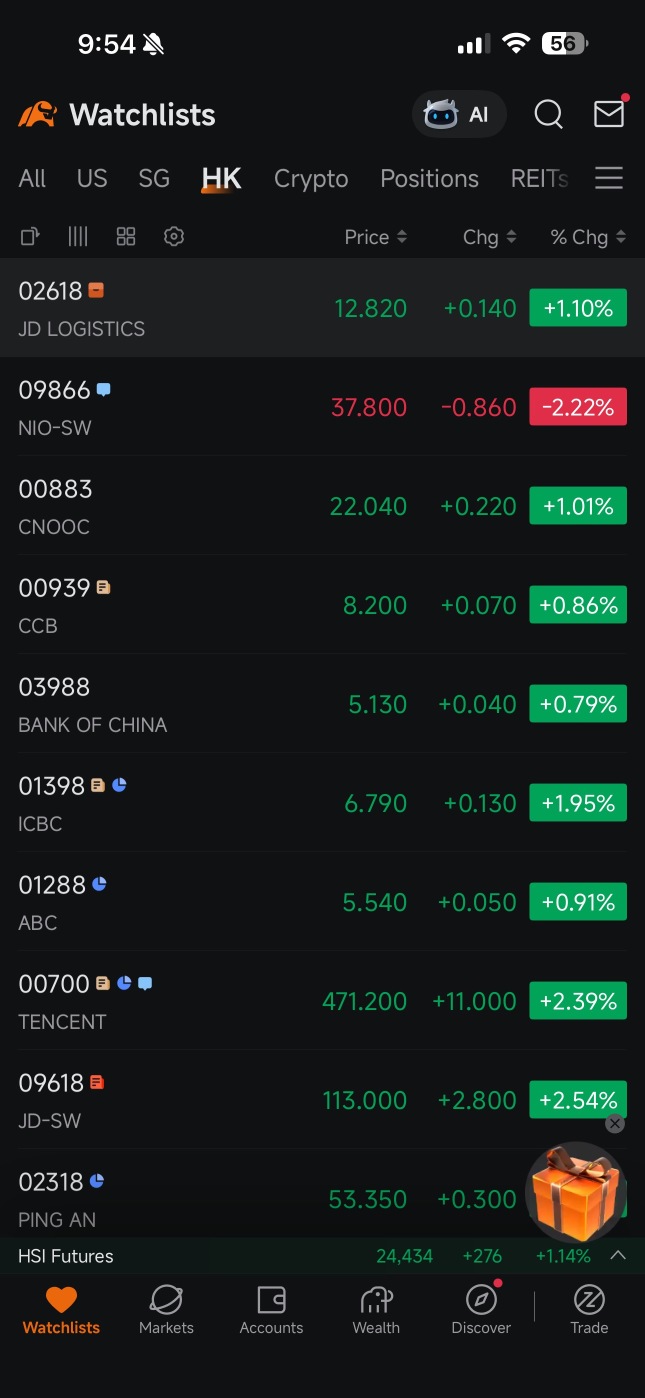Open the watchlist tabs hamburger menu
This screenshot has width=645, height=1398.
(x=609, y=178)
